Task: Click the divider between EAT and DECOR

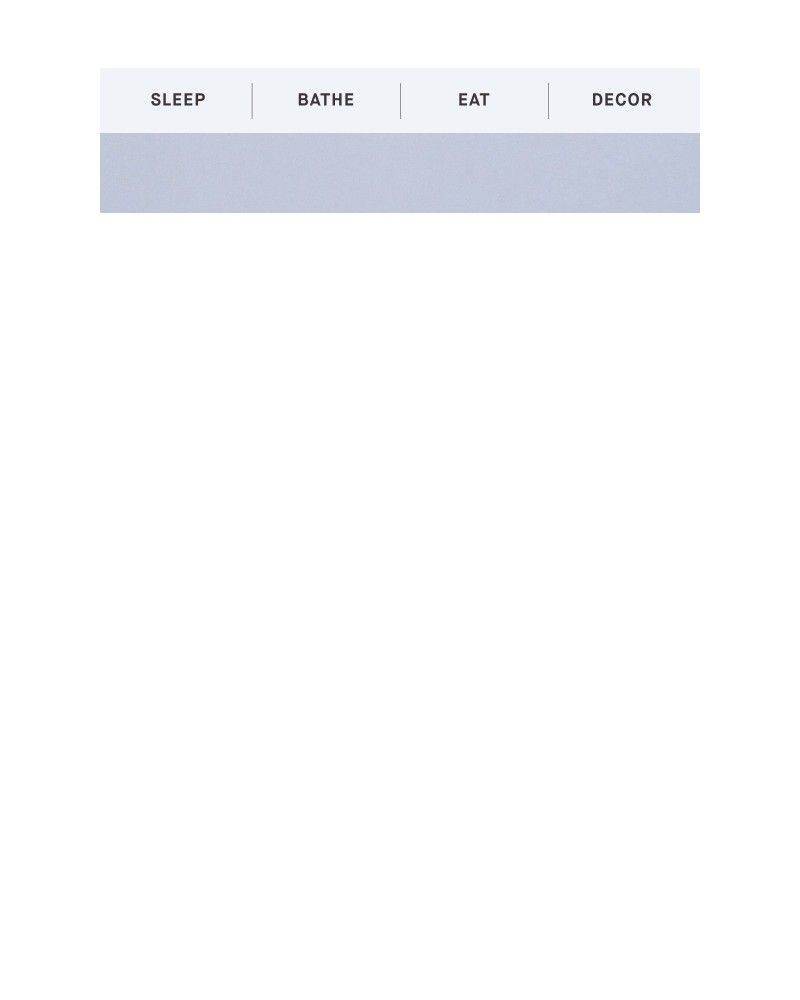Action: (548, 99)
